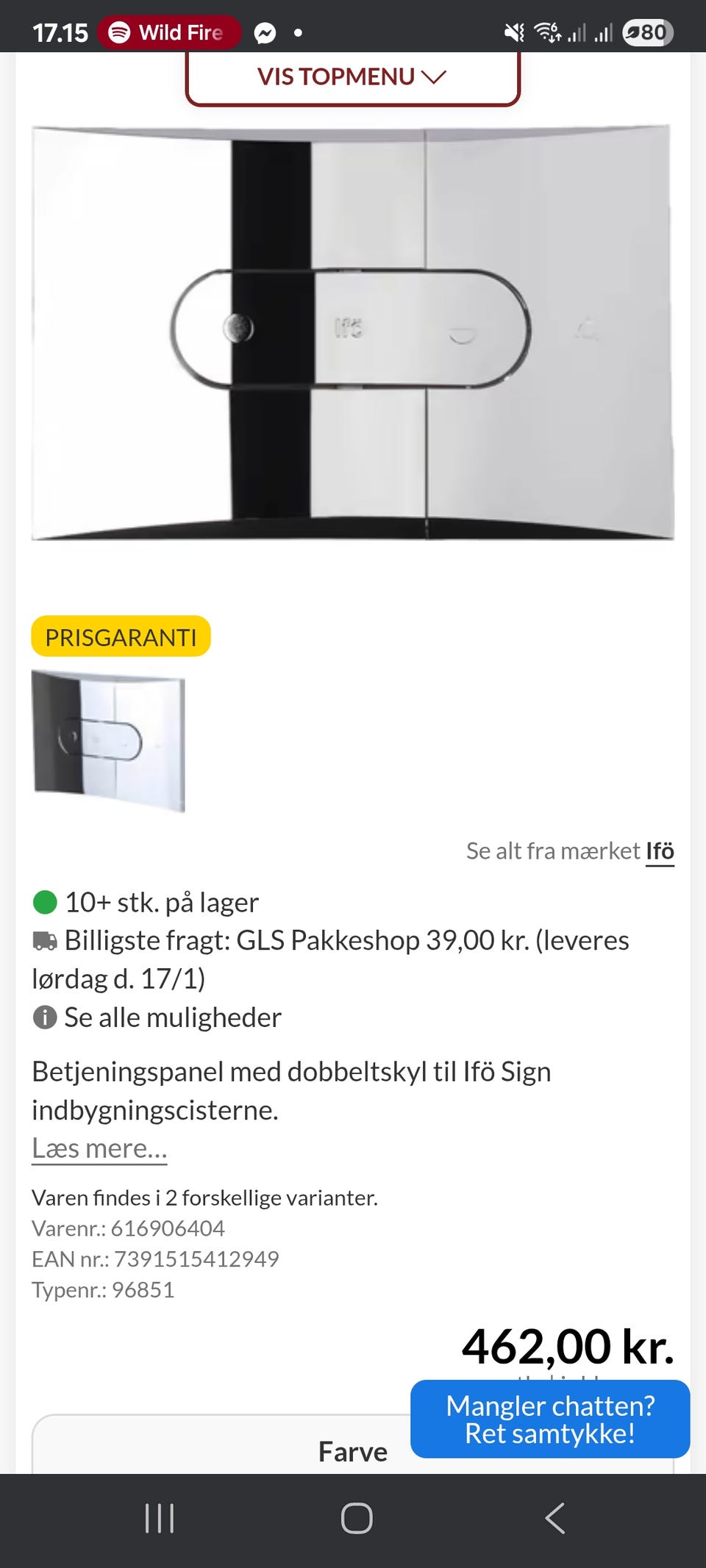The width and height of the screenshot is (706, 1568).
Task: Open the Spotify "Wild Fire" pill in status bar
Action: [x=168, y=32]
